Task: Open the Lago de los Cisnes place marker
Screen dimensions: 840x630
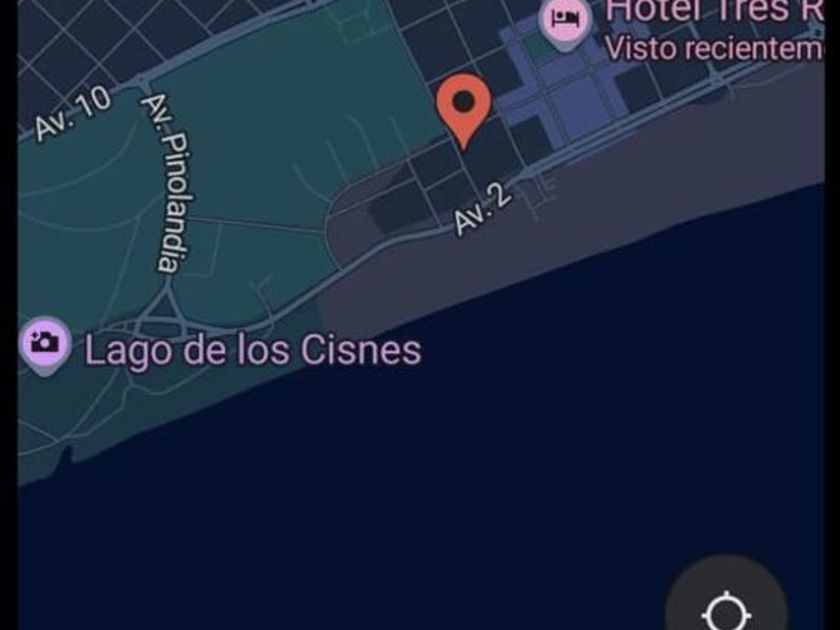Action: [45, 346]
